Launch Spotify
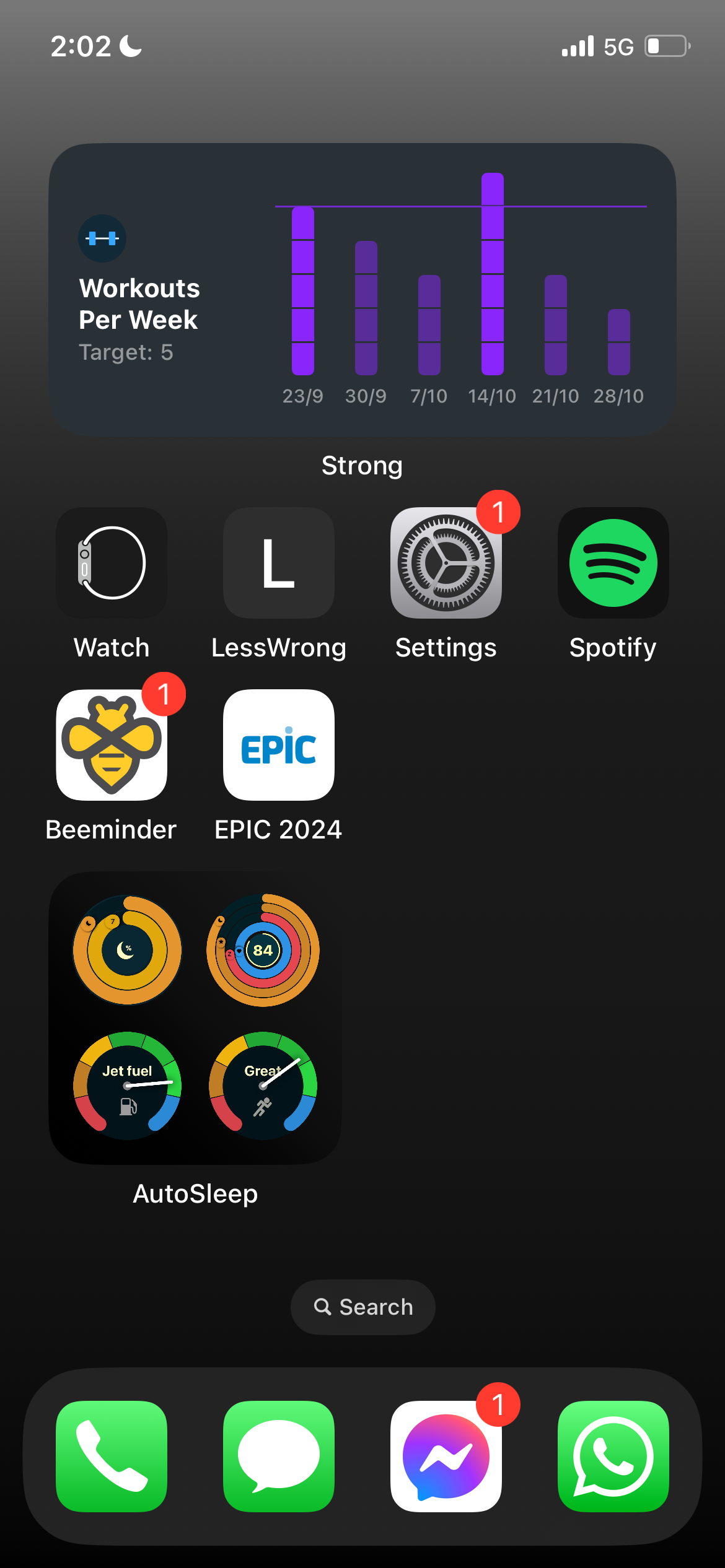This screenshot has height=1568, width=725. 613,563
